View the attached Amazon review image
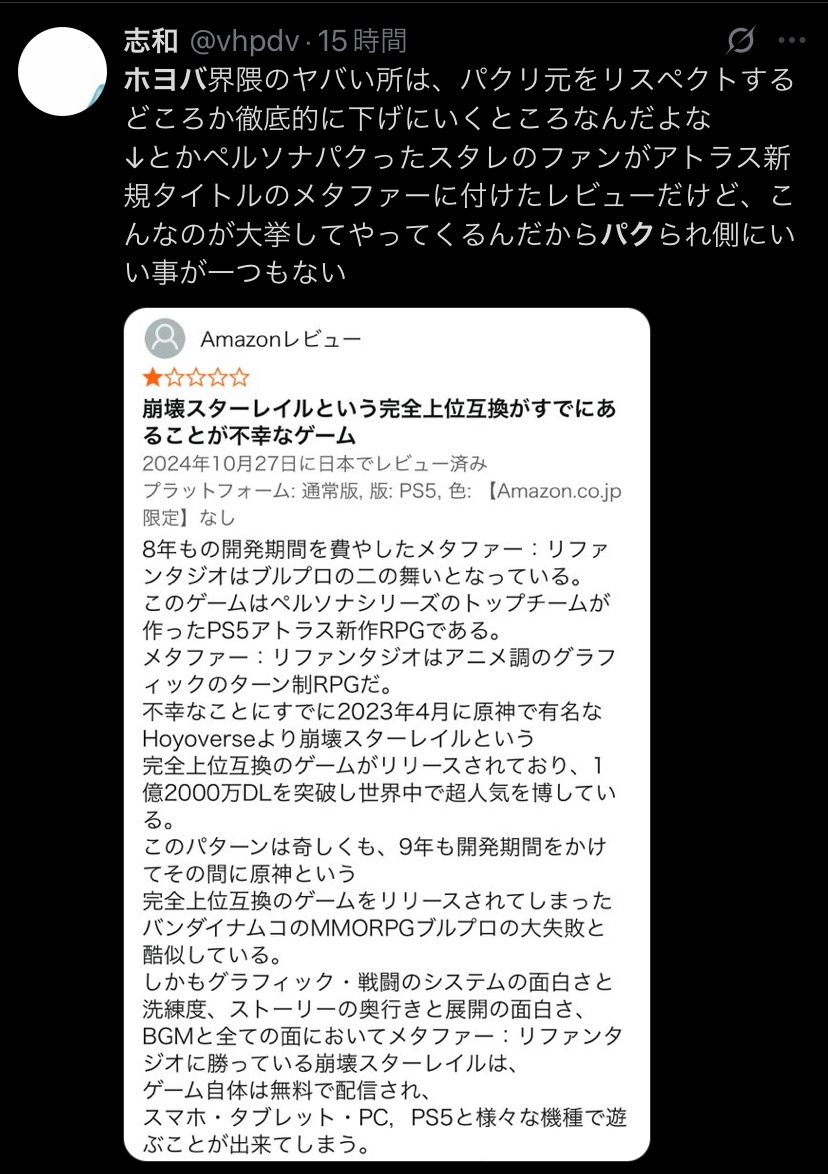The width and height of the screenshot is (828, 1174). pyautogui.click(x=386, y=734)
